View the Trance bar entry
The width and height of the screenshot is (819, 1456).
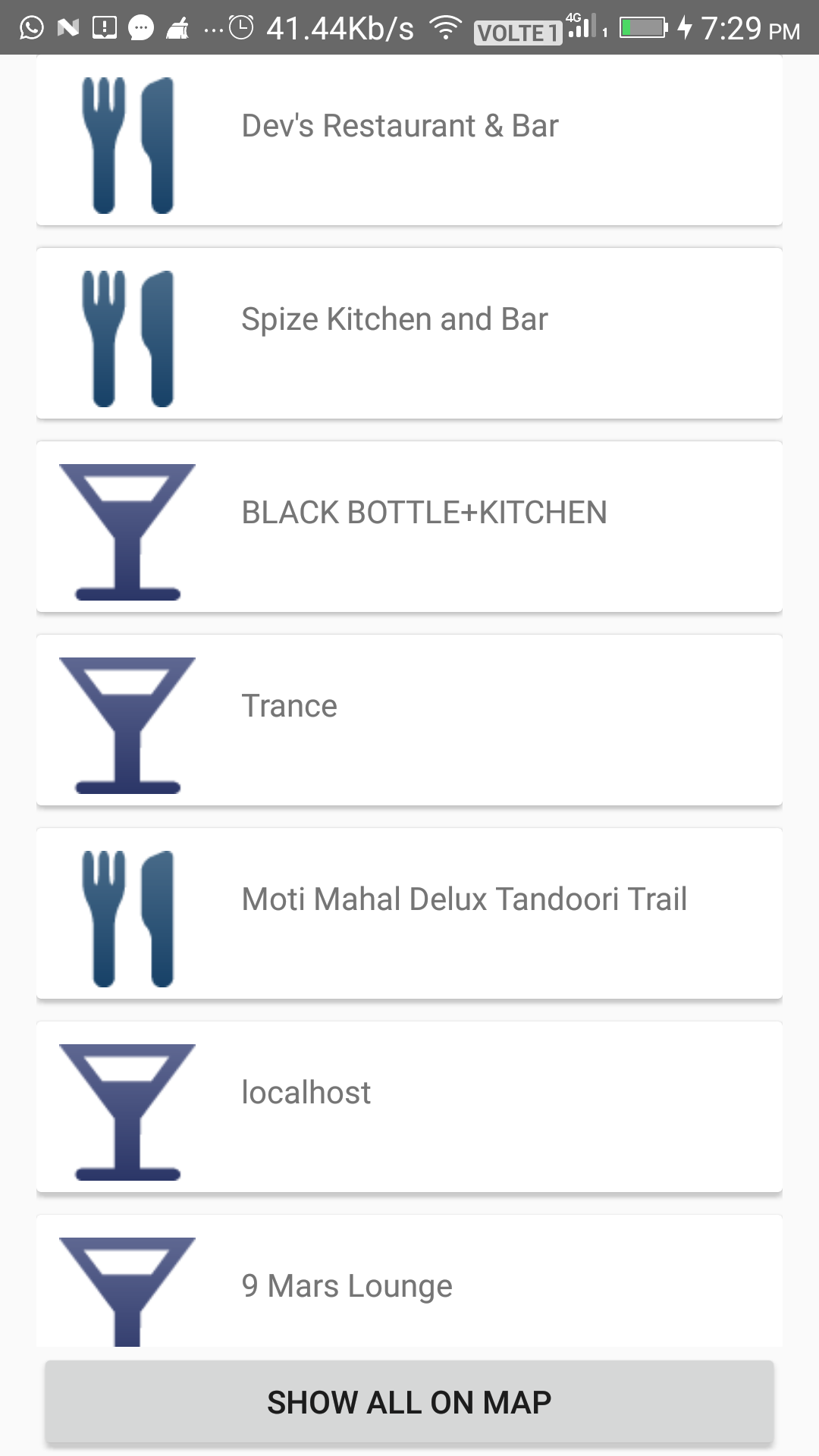(x=409, y=720)
